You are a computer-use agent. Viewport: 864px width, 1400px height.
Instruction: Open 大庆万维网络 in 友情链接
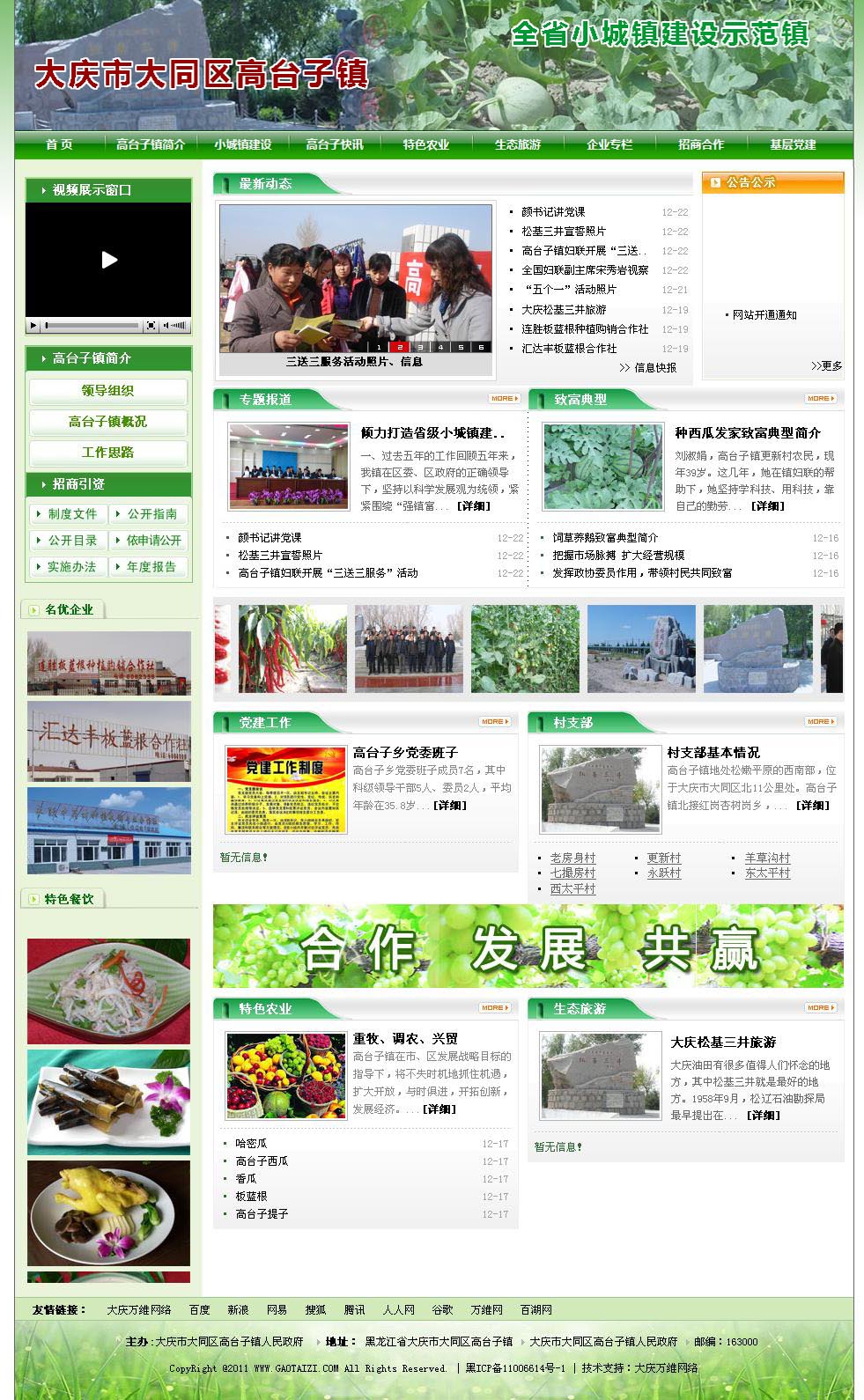pyautogui.click(x=139, y=1310)
